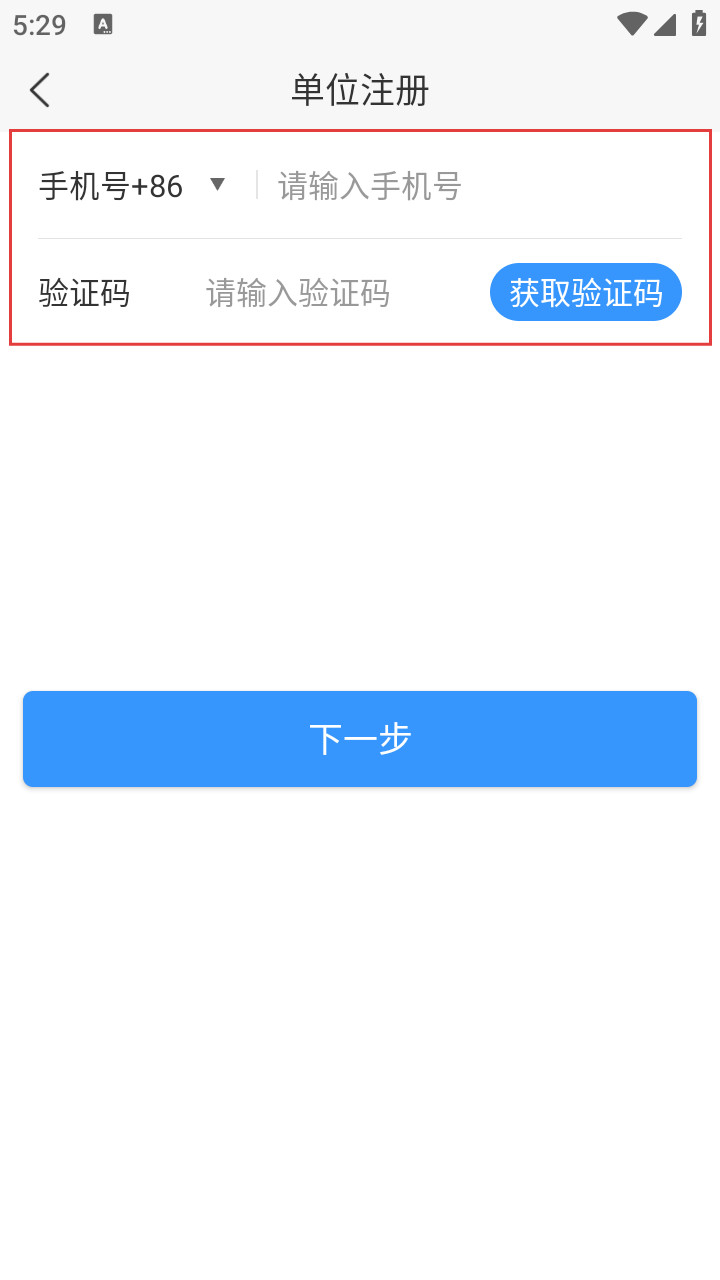This screenshot has height=1280, width=720.
Task: Tap the keyboard indicator icon in status bar
Action: pyautogui.click(x=104, y=25)
